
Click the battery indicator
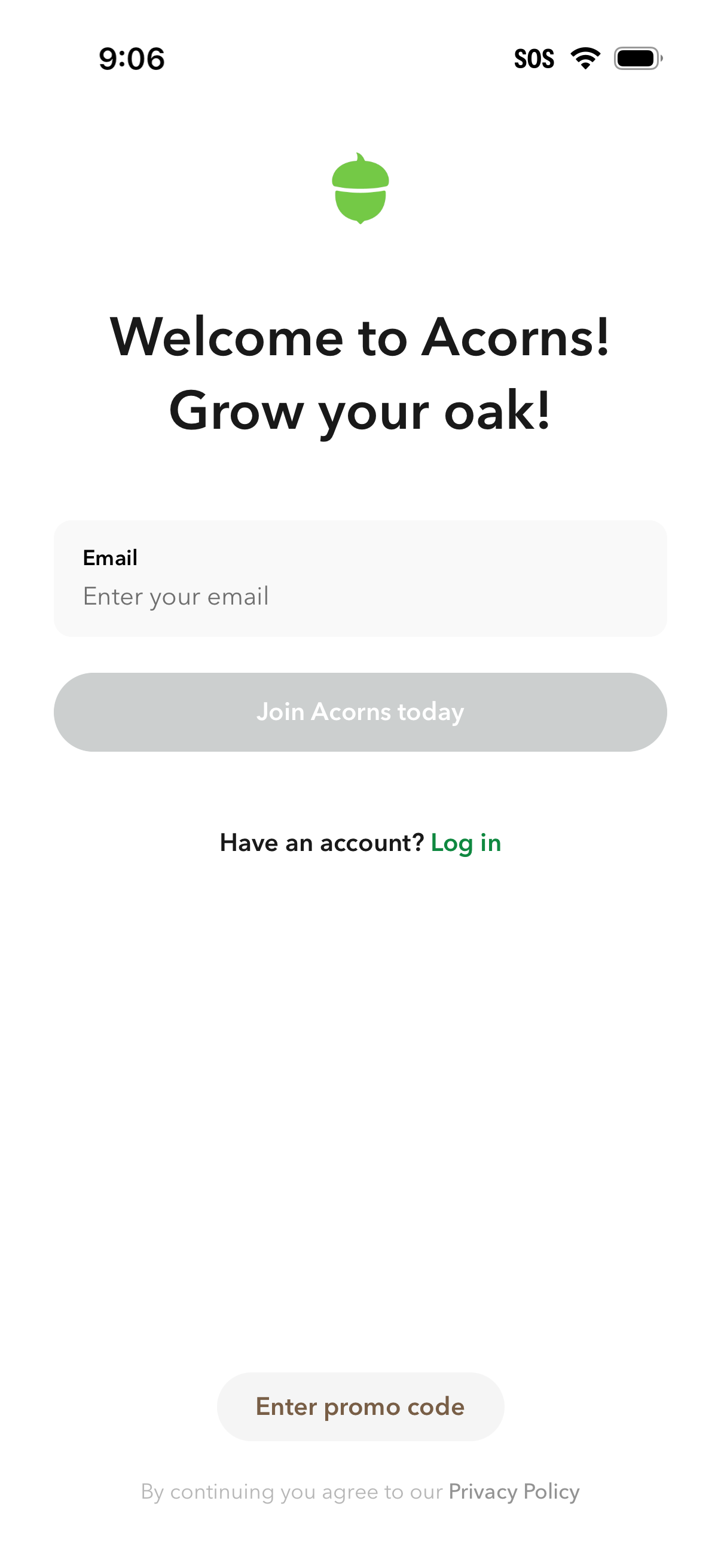tap(637, 58)
